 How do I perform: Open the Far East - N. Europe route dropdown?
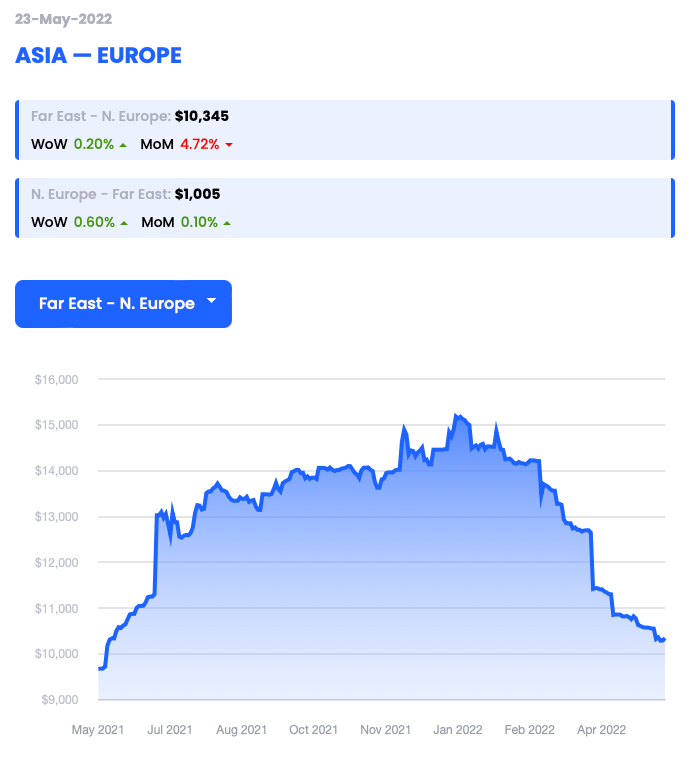(x=124, y=303)
